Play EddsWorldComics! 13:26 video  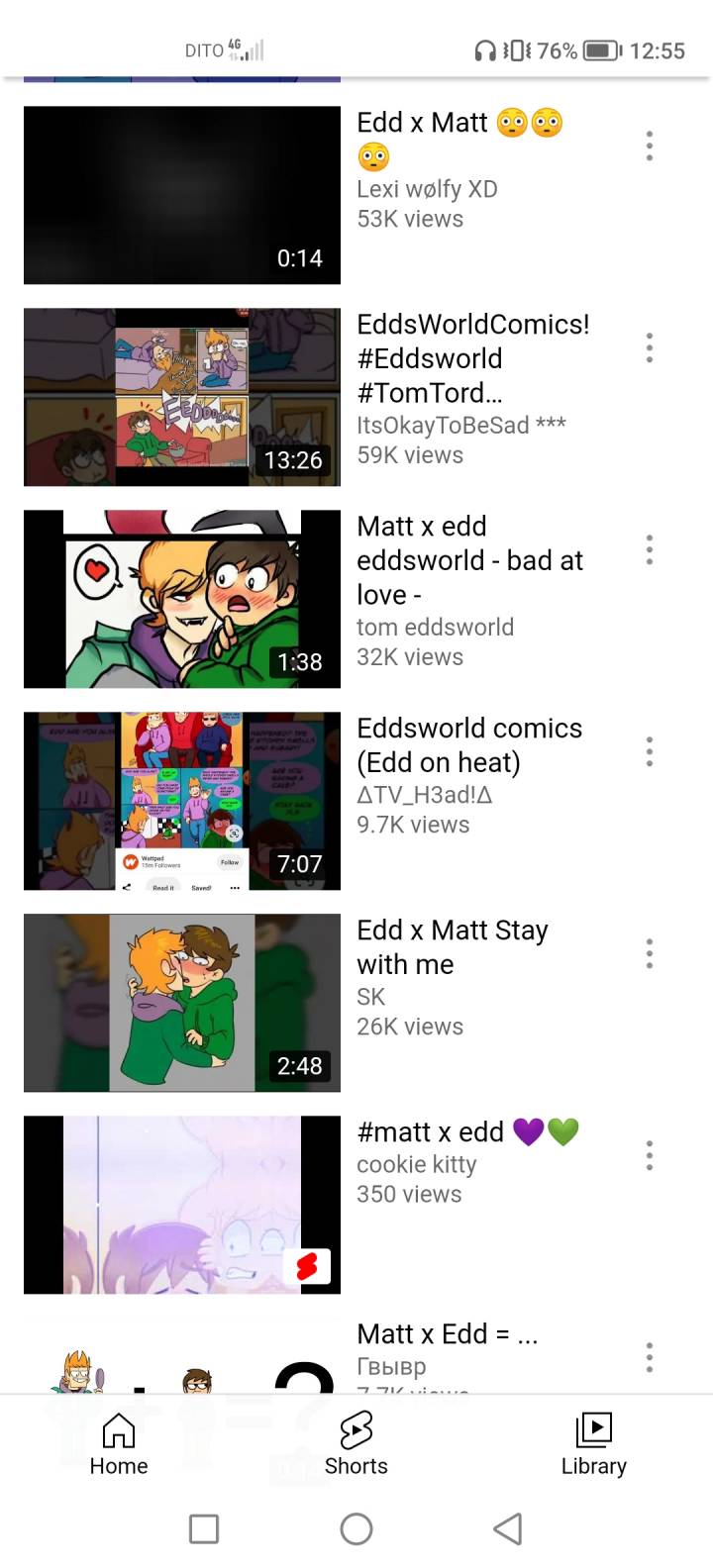pos(182,397)
